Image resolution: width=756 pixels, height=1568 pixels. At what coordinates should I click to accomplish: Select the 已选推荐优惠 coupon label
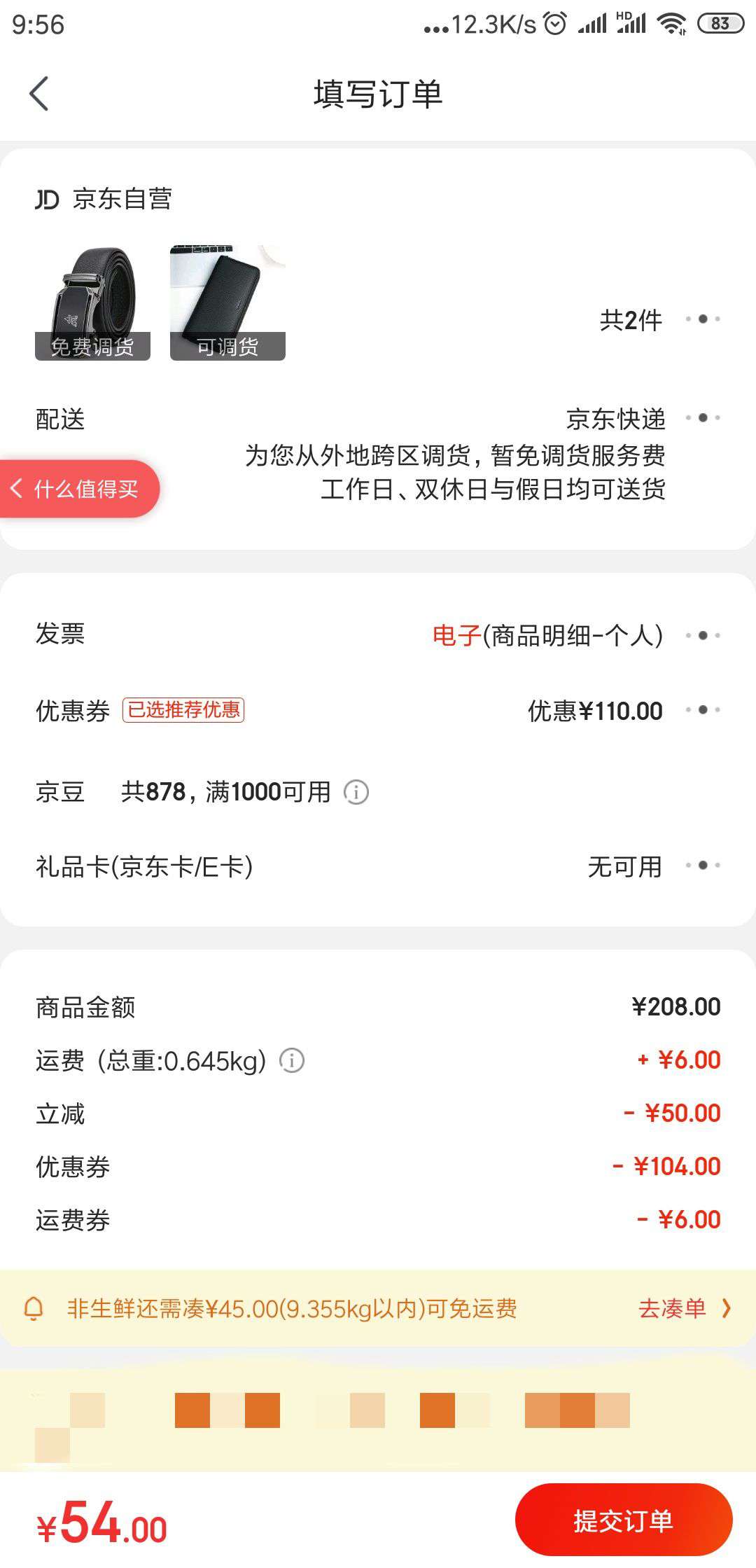pyautogui.click(x=183, y=710)
